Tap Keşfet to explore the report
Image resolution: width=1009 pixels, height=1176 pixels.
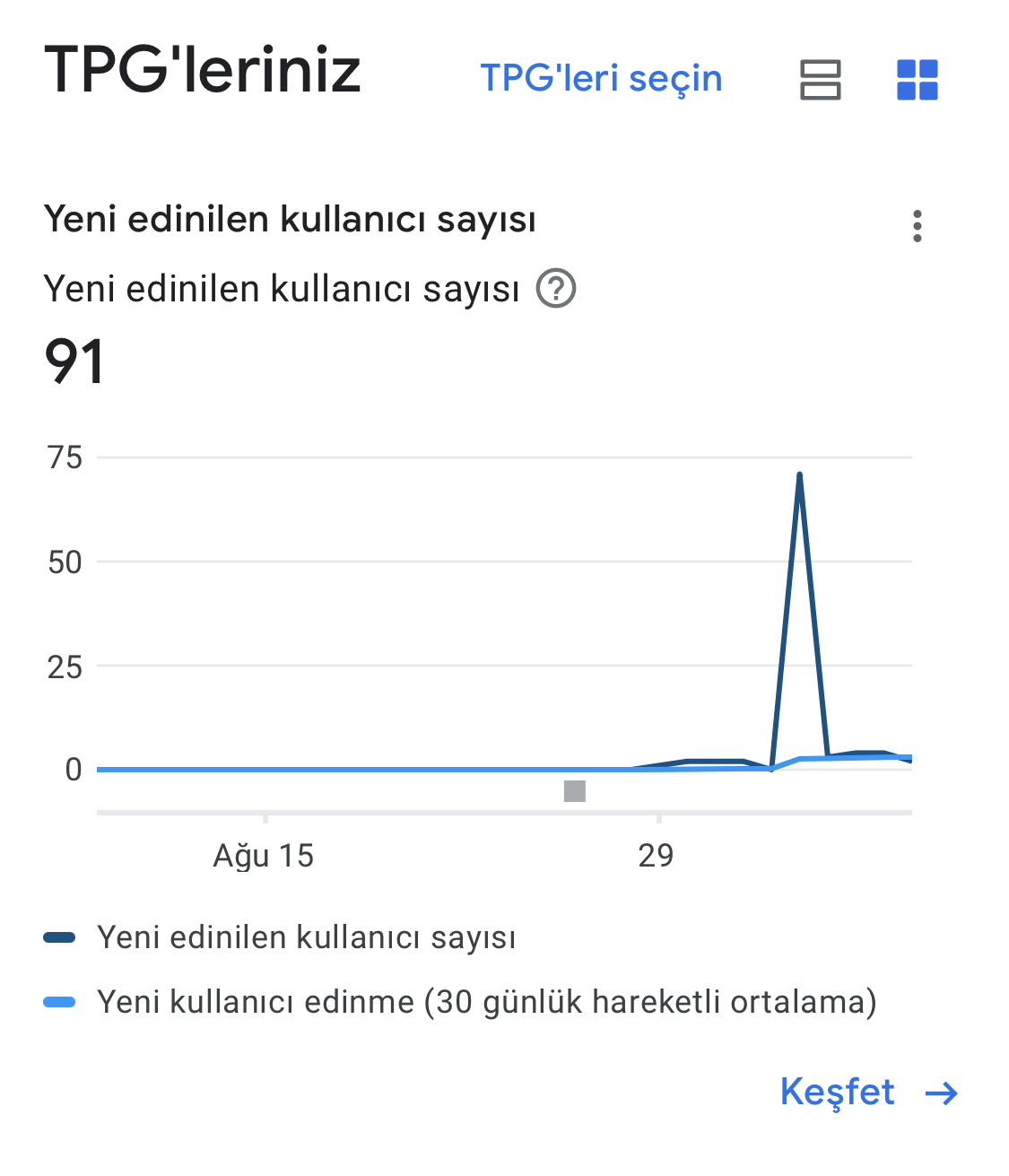[x=868, y=1093]
